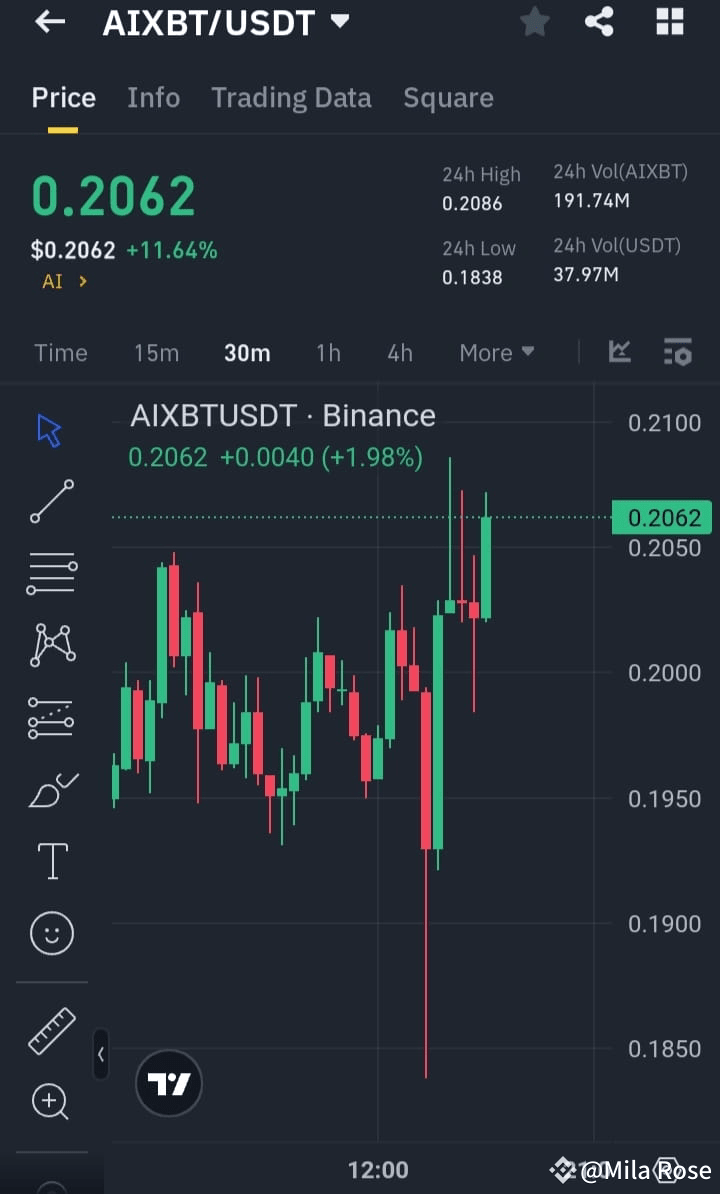Toggle AIXBT/USDT as a favorite star

tap(534, 22)
